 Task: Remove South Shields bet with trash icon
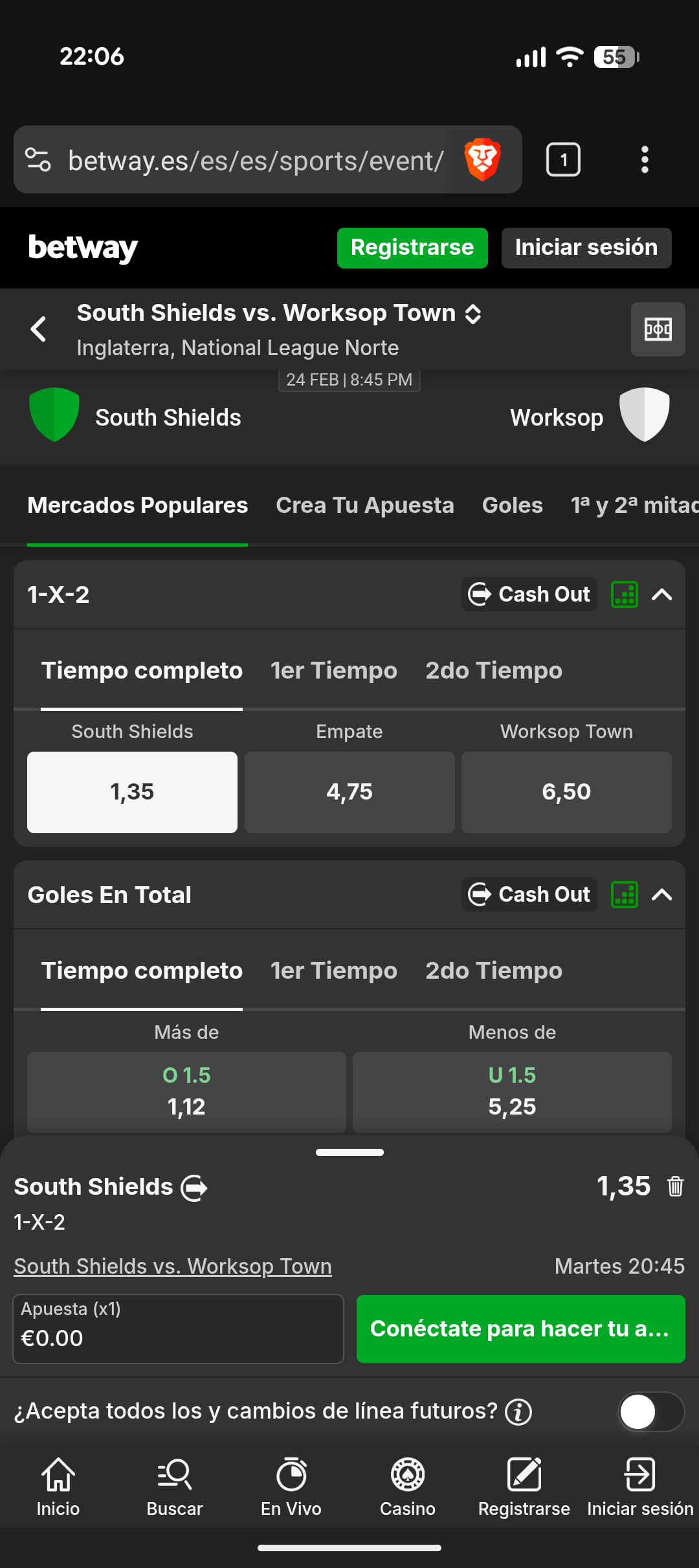(675, 1186)
